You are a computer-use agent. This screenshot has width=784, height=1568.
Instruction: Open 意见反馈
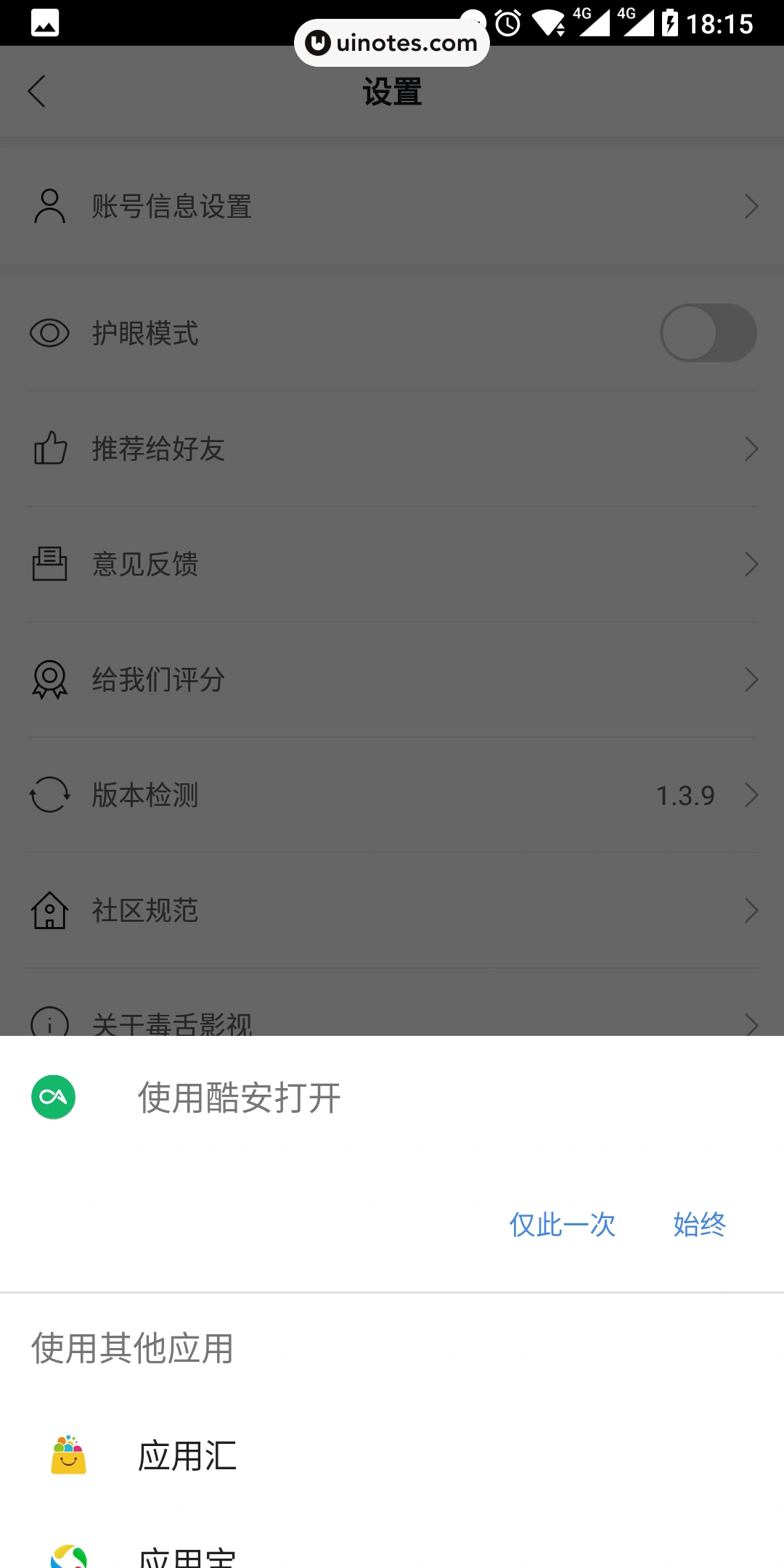392,564
